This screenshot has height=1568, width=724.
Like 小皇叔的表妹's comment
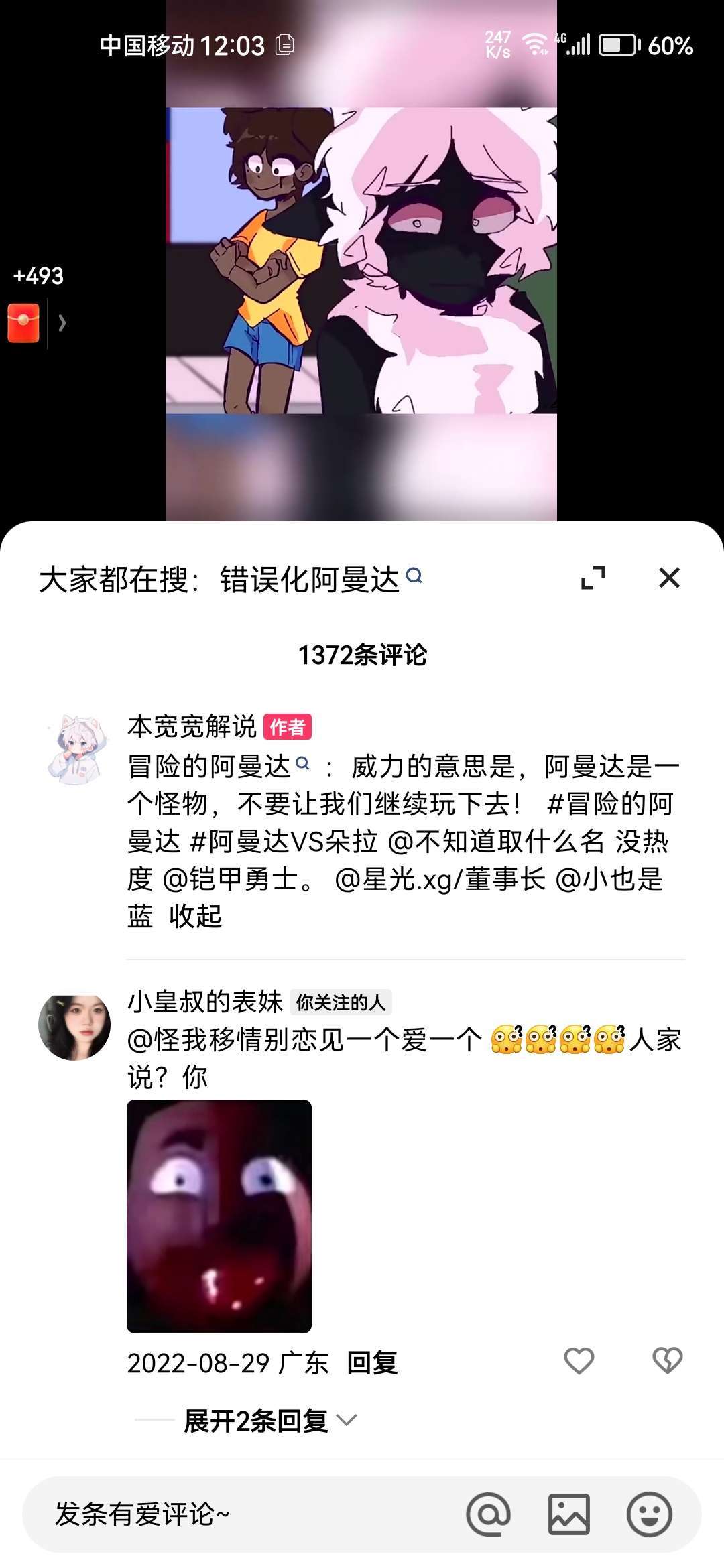[579, 1361]
